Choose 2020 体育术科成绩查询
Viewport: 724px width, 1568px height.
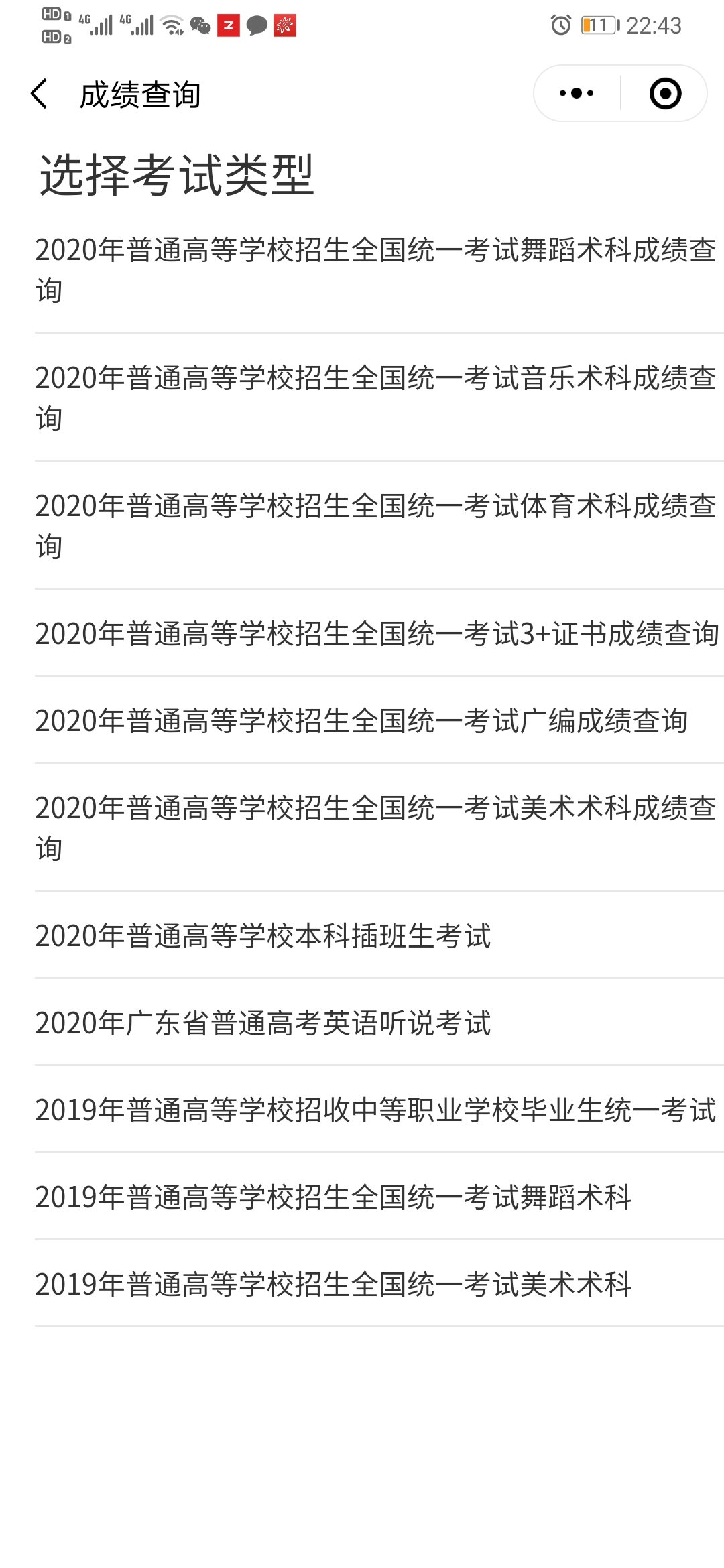point(375,525)
